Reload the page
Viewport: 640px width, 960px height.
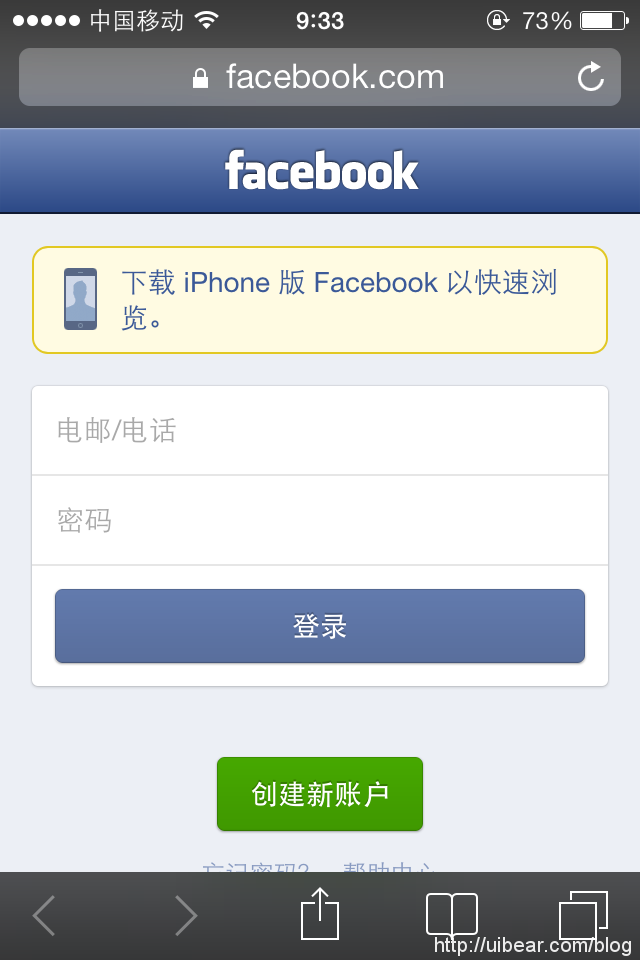pos(591,77)
